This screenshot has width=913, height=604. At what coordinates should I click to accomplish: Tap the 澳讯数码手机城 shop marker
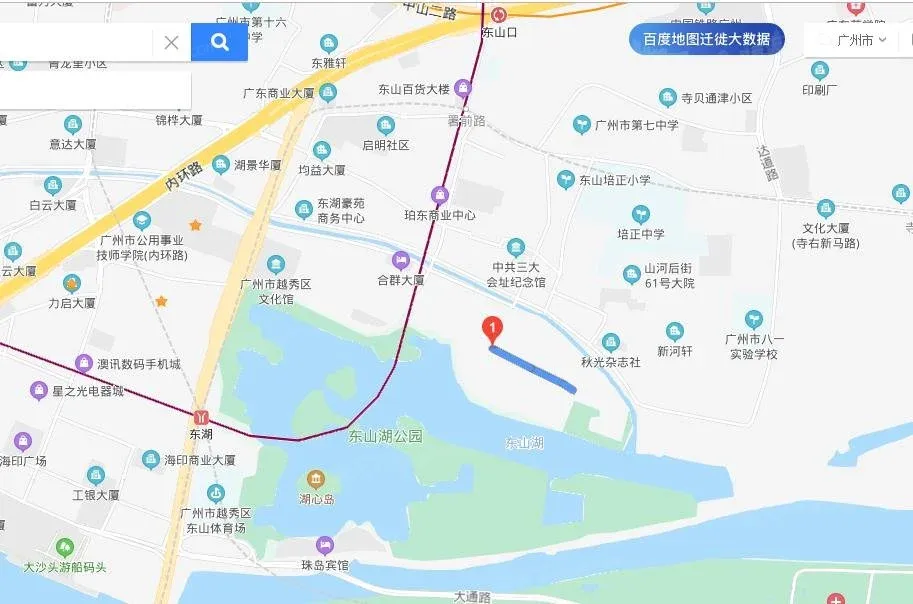[84, 364]
